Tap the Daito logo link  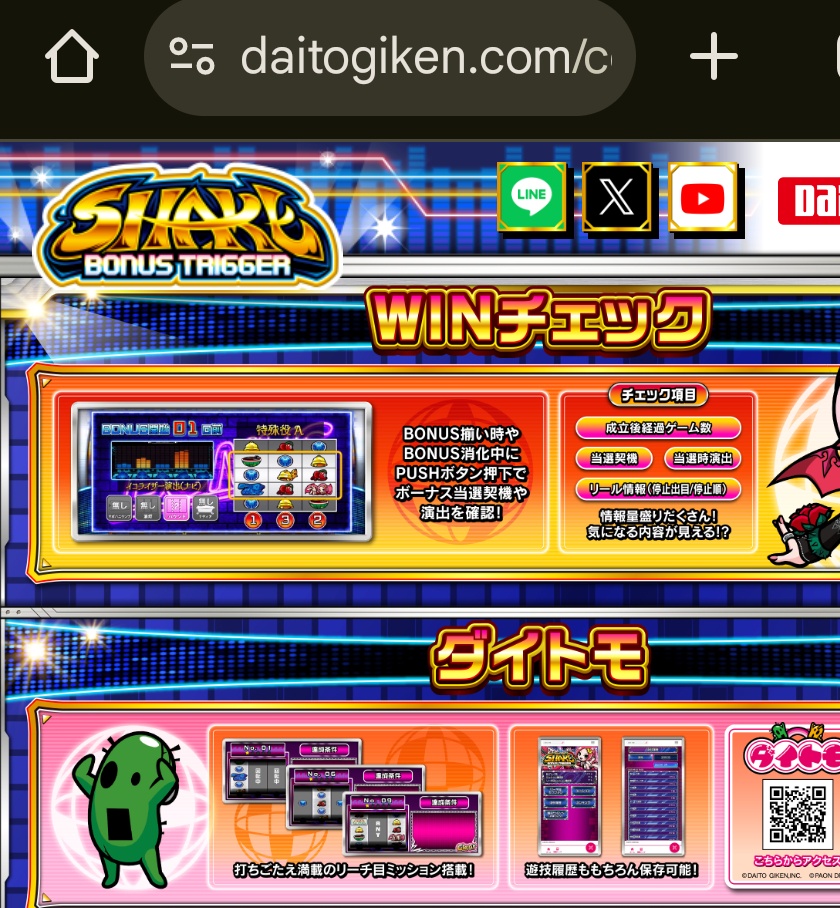pyautogui.click(x=810, y=202)
